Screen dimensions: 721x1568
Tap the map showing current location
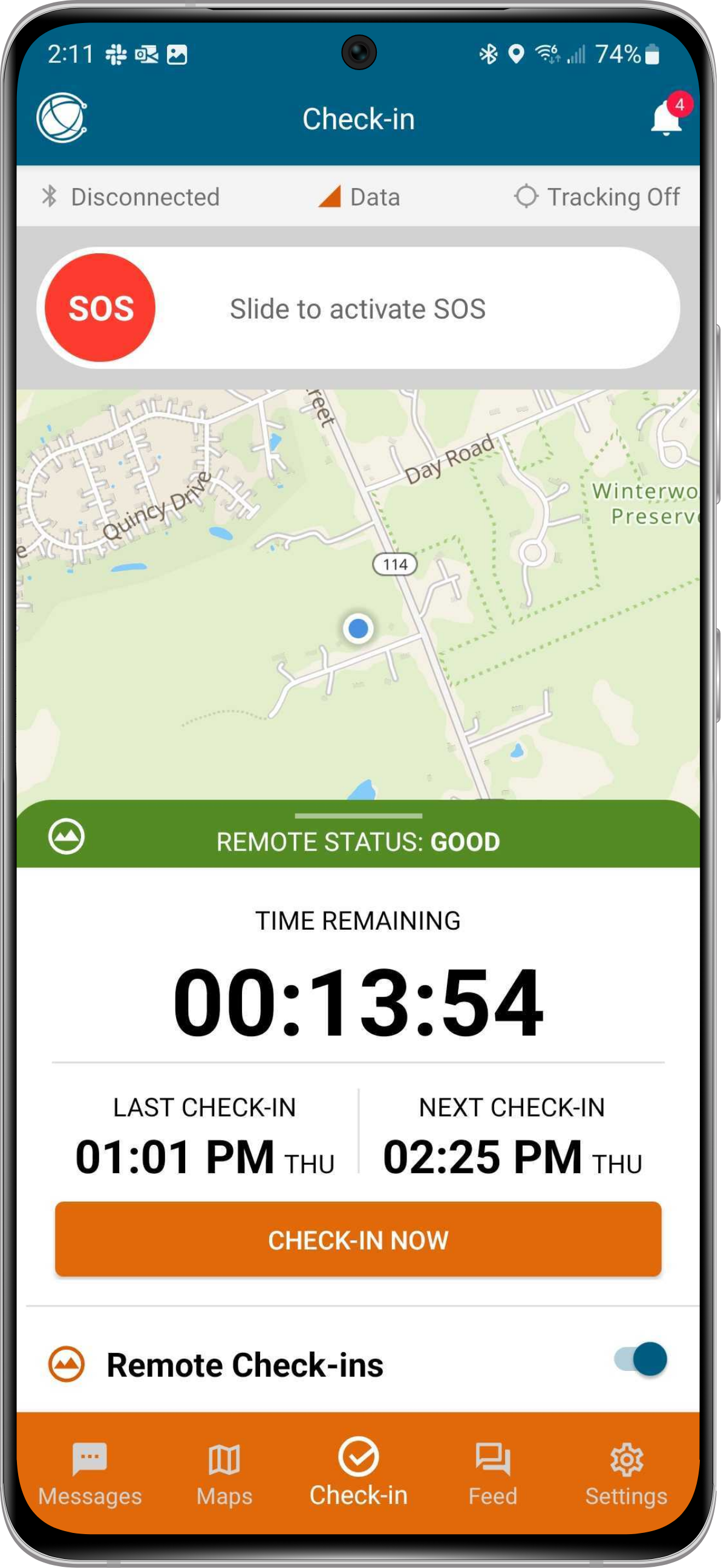pyautogui.click(x=358, y=594)
